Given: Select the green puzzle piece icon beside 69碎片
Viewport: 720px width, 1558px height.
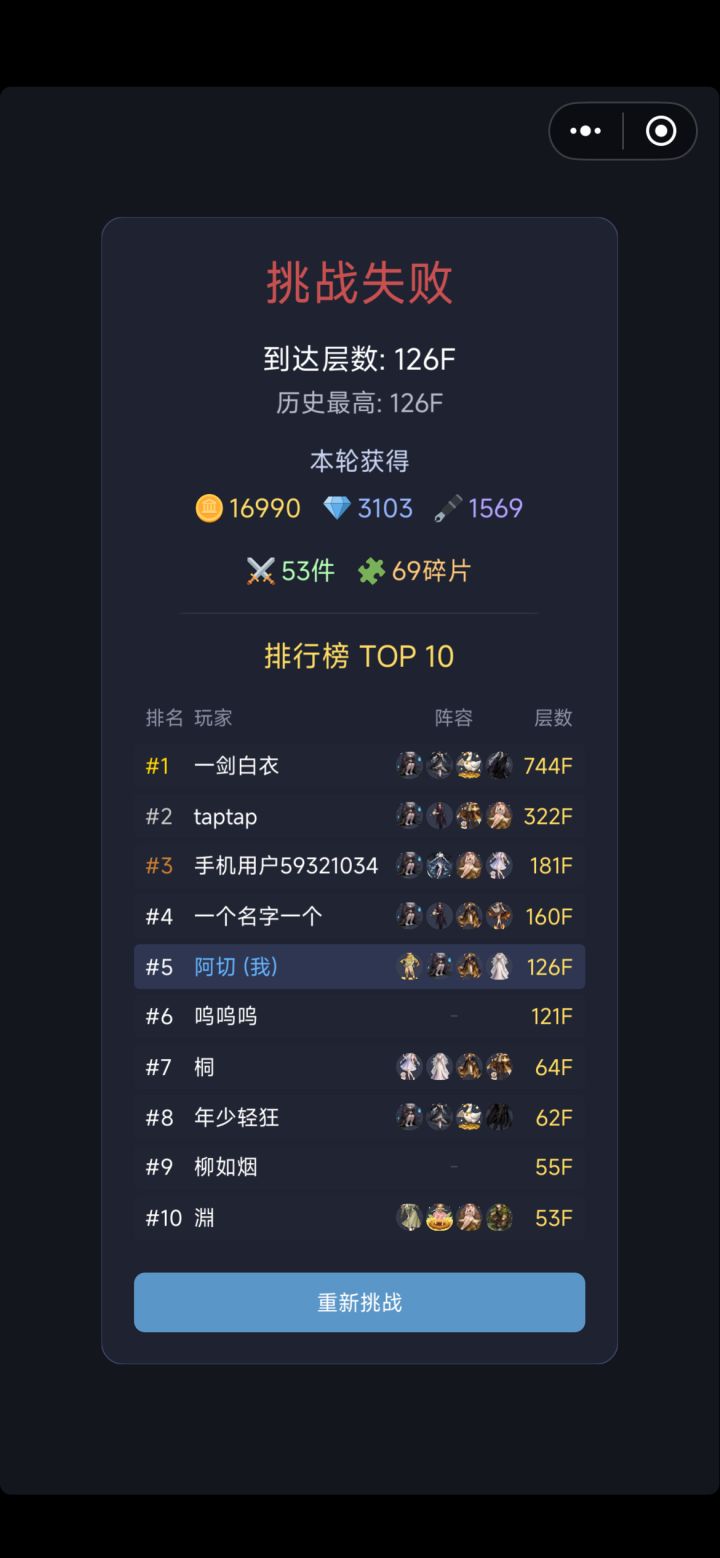Looking at the screenshot, I should pyautogui.click(x=373, y=571).
